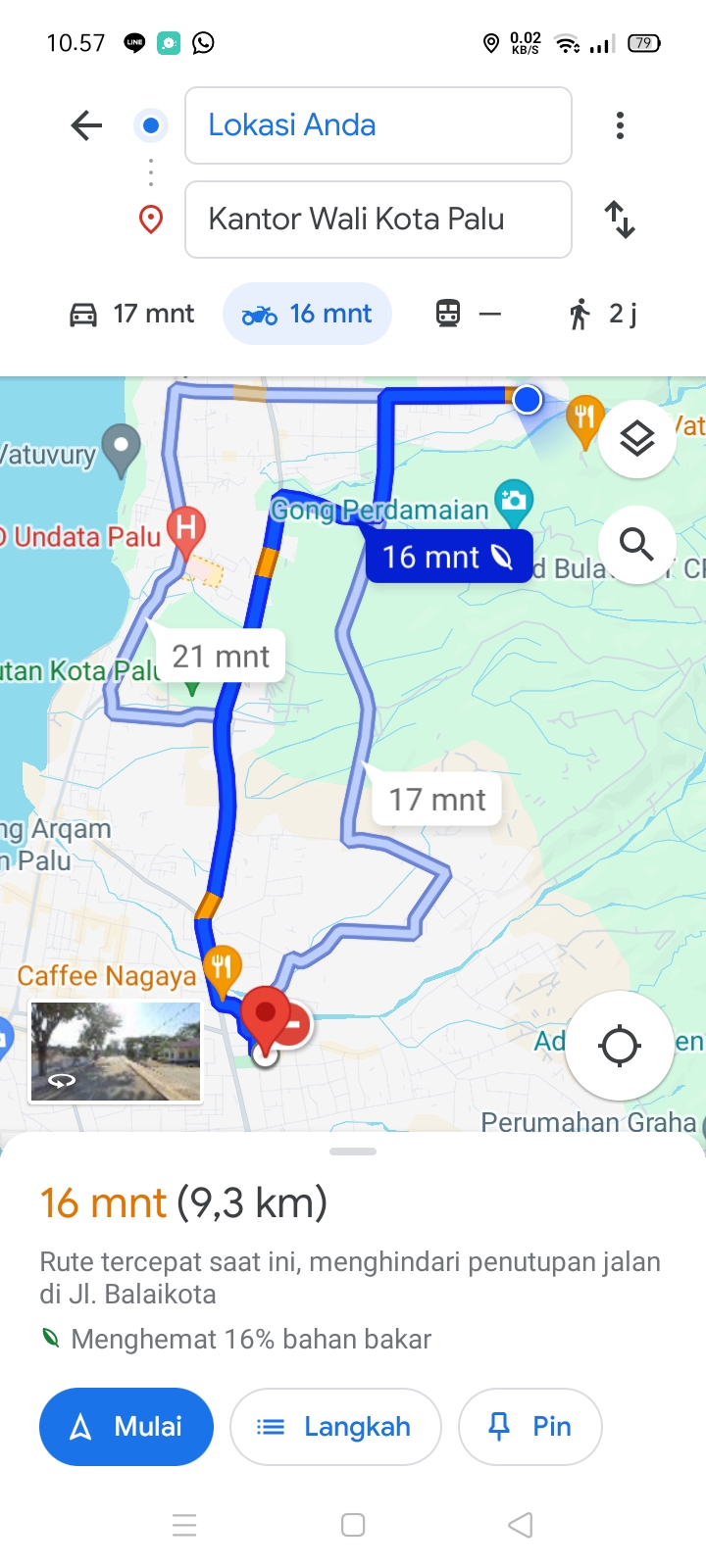Edit the Kantor Wali Kota Palu destination field

378,220
